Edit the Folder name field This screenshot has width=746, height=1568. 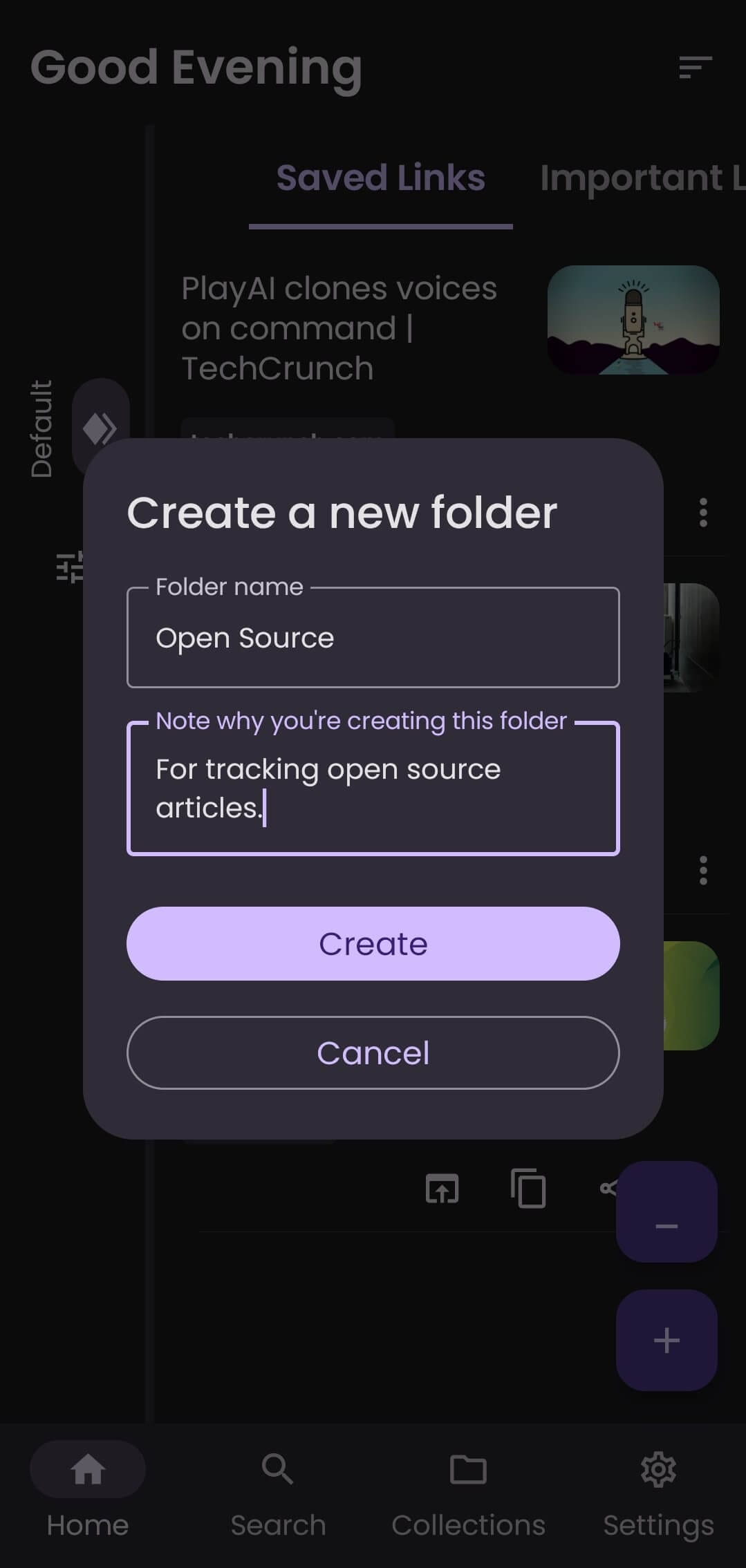[373, 638]
